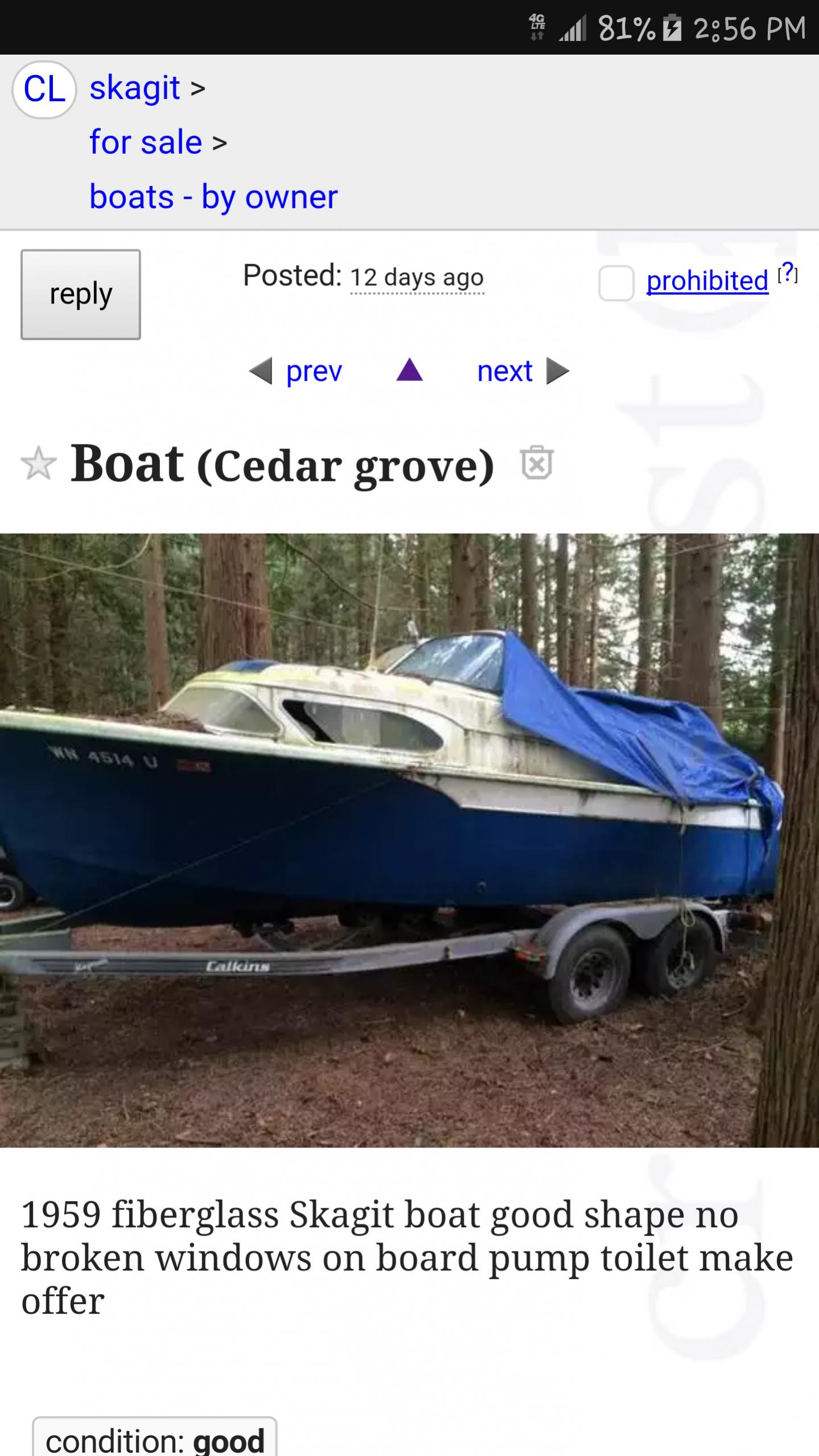The width and height of the screenshot is (819, 1456).
Task: Tap the reply button
Action: (x=81, y=294)
